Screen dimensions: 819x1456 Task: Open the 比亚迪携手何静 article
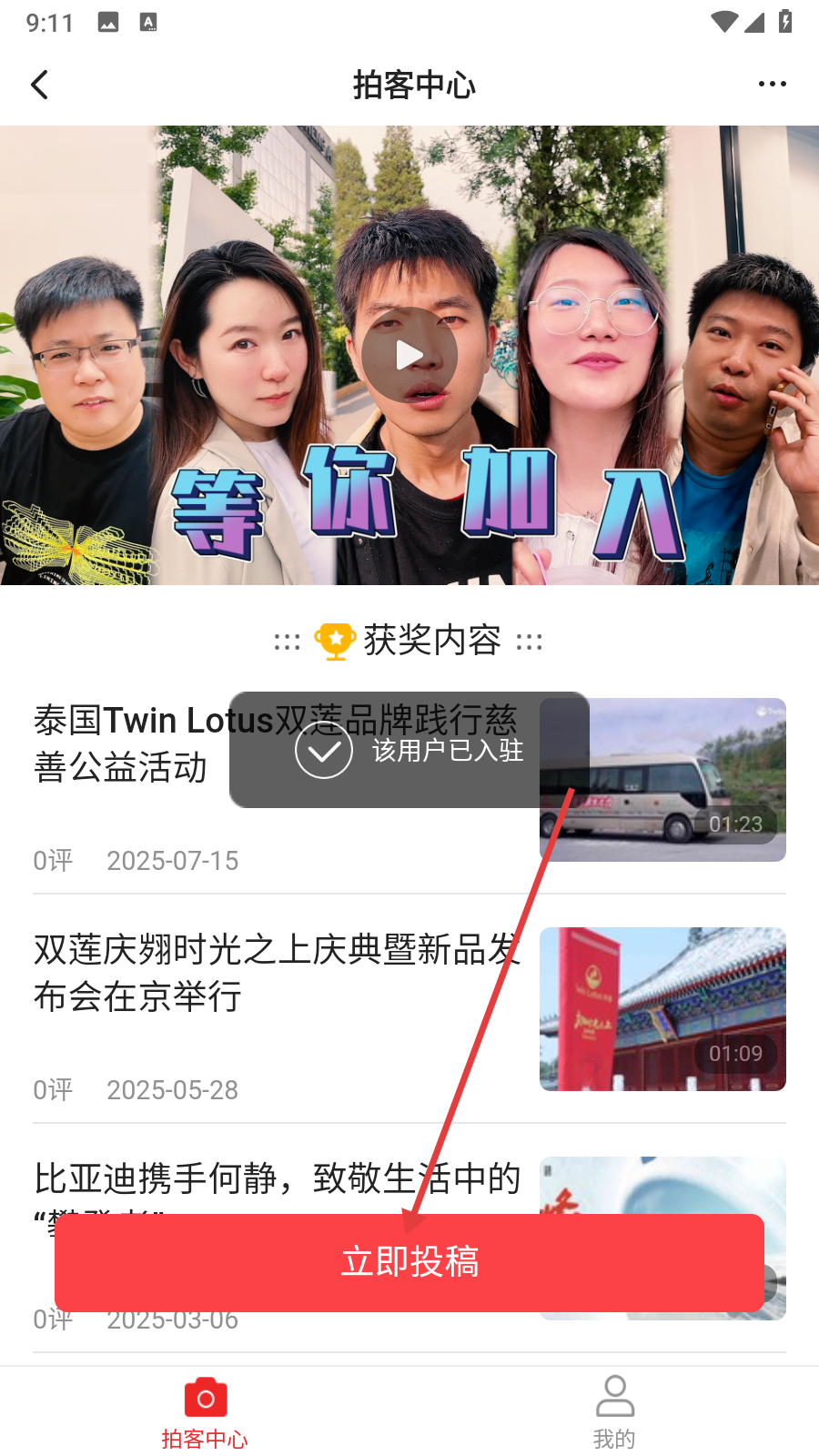tap(273, 1178)
